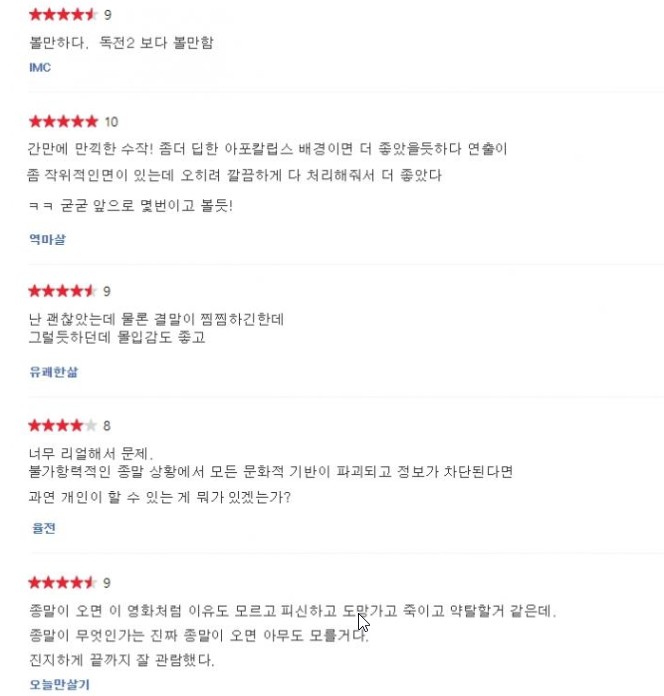This screenshot has width=664, height=696.
Task: Open reviewer IMC's profile link
Action: (x=40, y=68)
